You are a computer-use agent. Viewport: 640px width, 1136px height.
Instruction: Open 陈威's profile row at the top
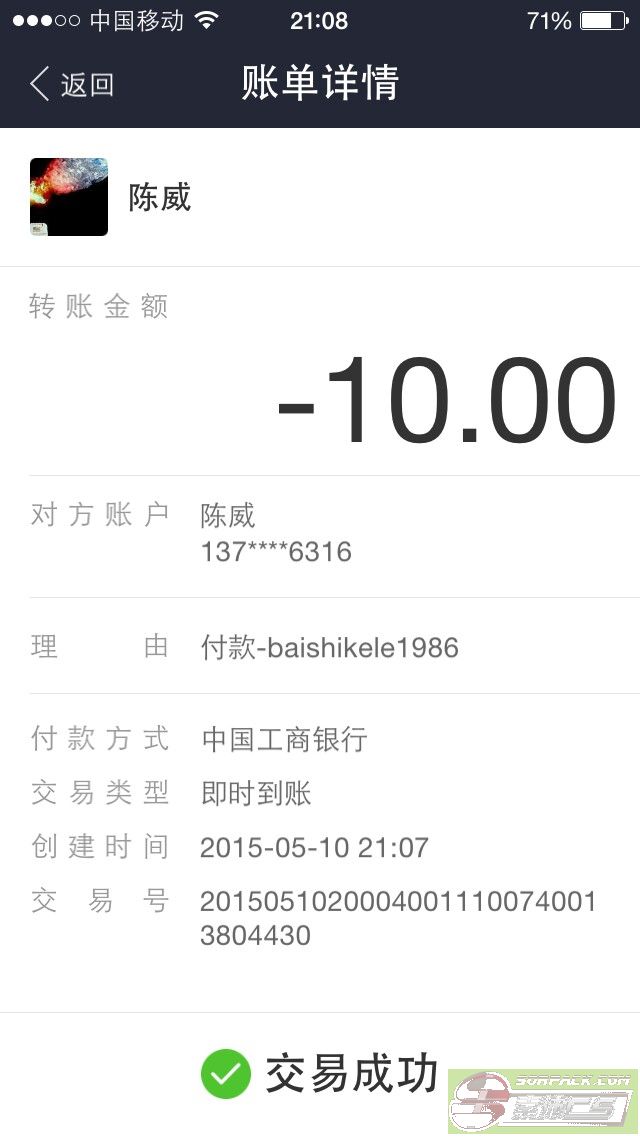click(x=320, y=197)
